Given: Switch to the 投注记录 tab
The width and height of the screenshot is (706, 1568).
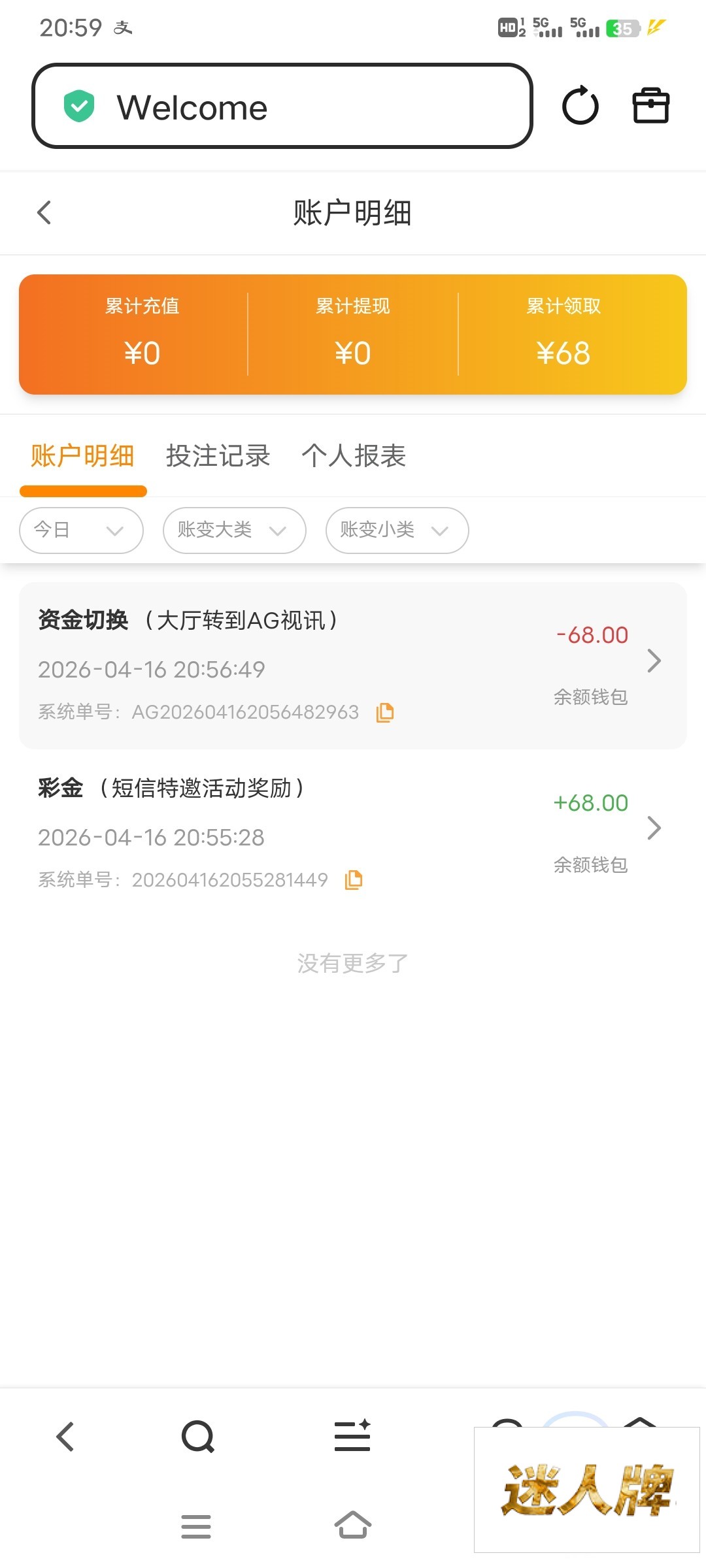Looking at the screenshot, I should (x=218, y=456).
